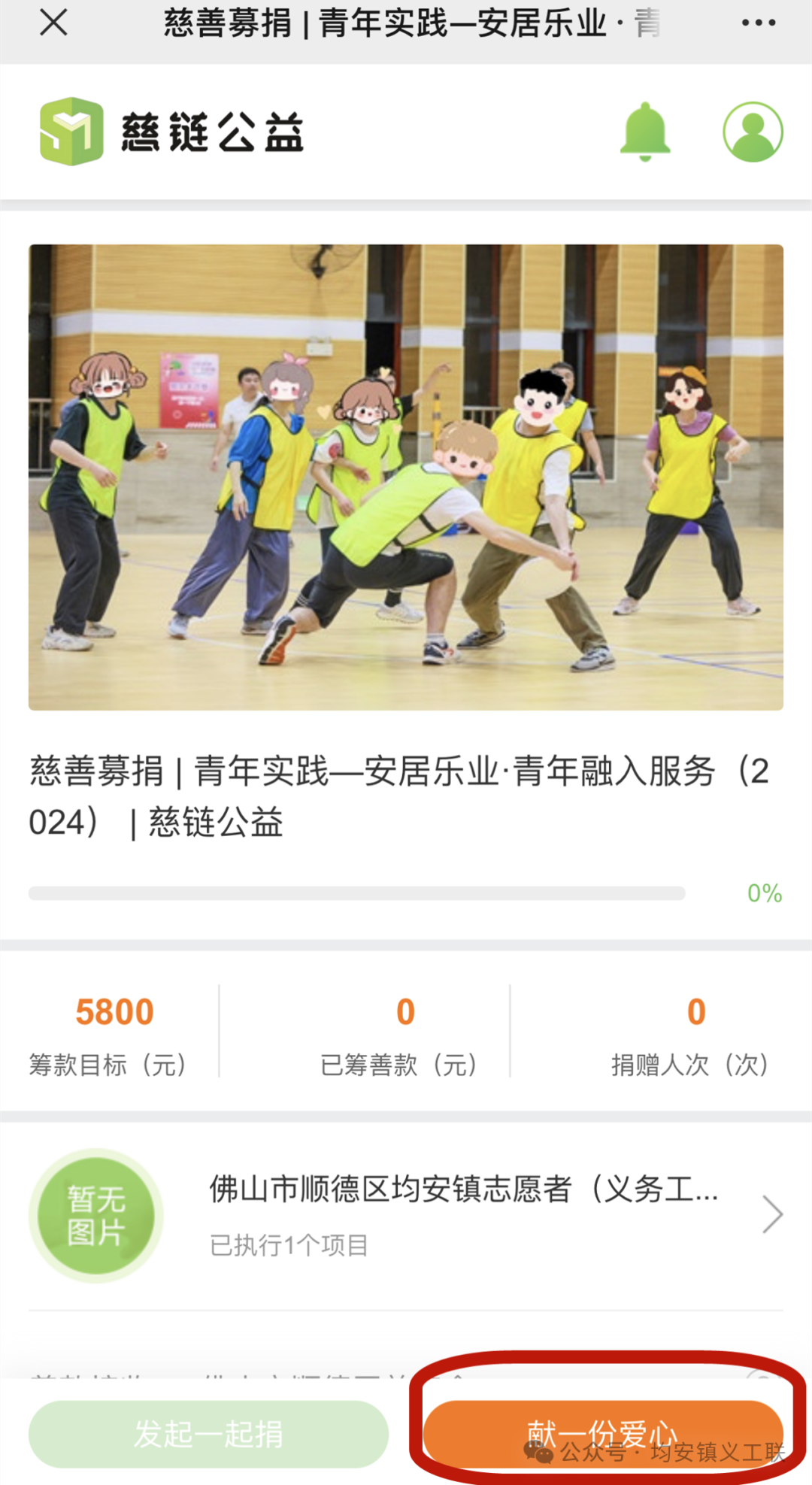812x1485 pixels.
Task: Open the green notifications bell
Action: 645,132
